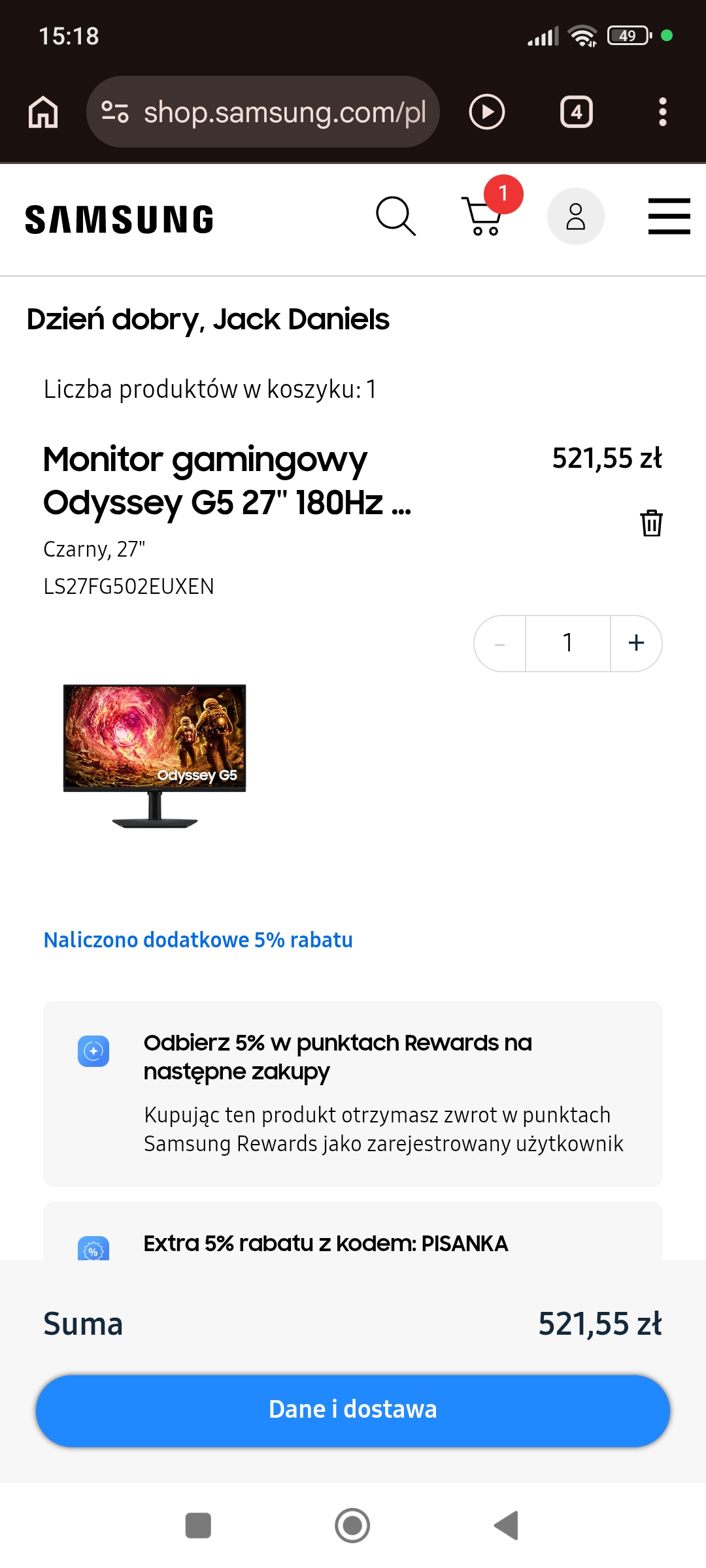Screen dimensions: 706x1568
Task: Open the shopping cart icon
Action: 484,216
